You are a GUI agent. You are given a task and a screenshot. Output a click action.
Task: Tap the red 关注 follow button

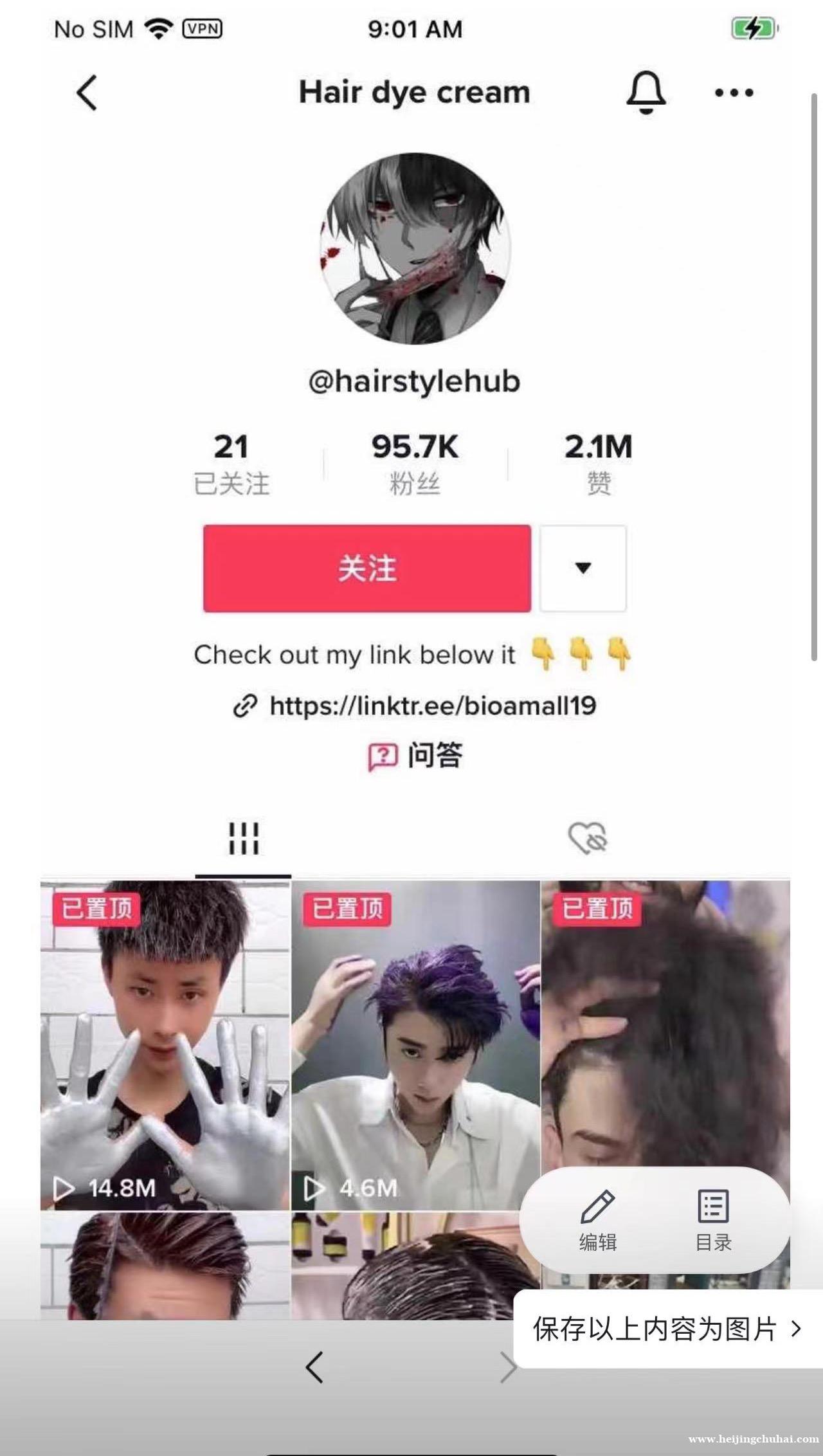pyautogui.click(x=366, y=568)
